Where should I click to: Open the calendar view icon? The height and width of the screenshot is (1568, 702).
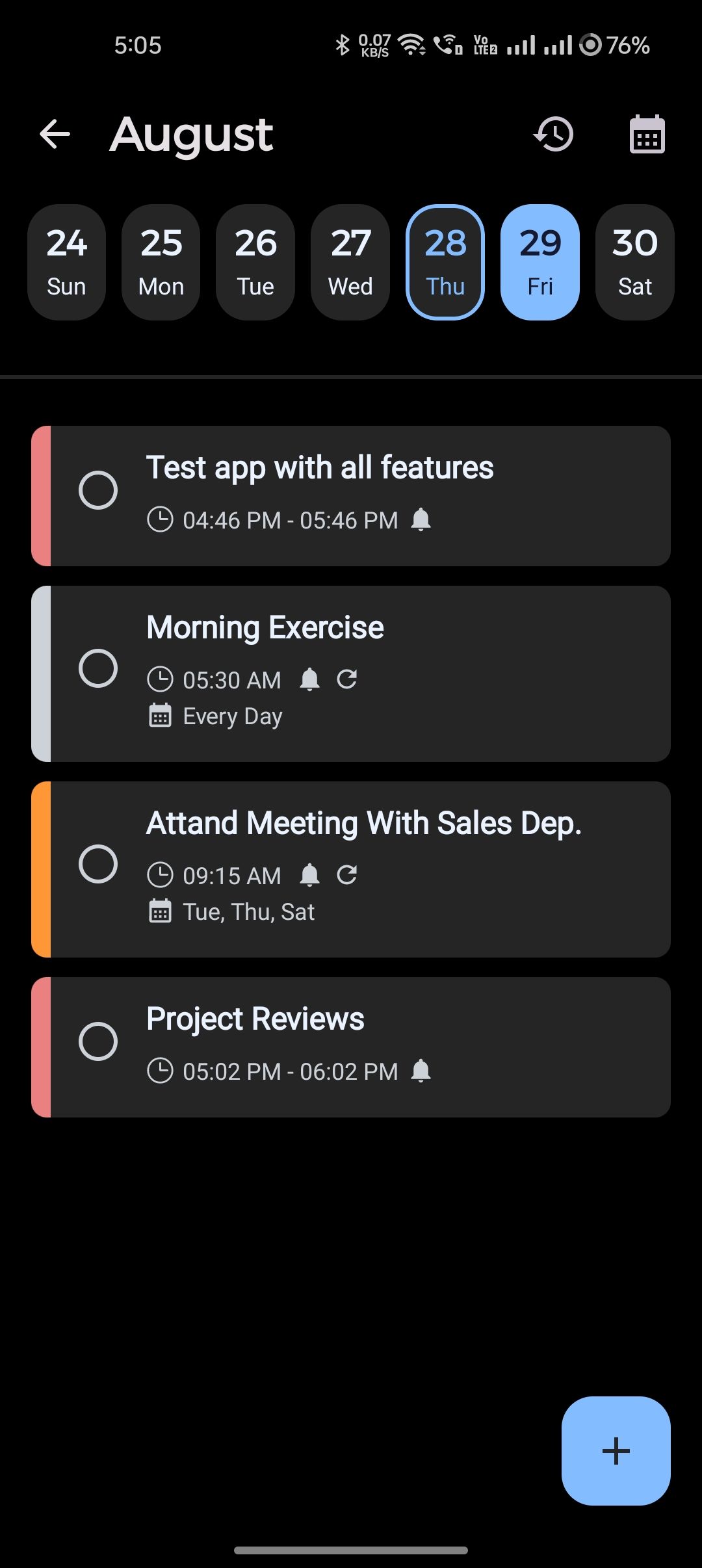click(647, 135)
